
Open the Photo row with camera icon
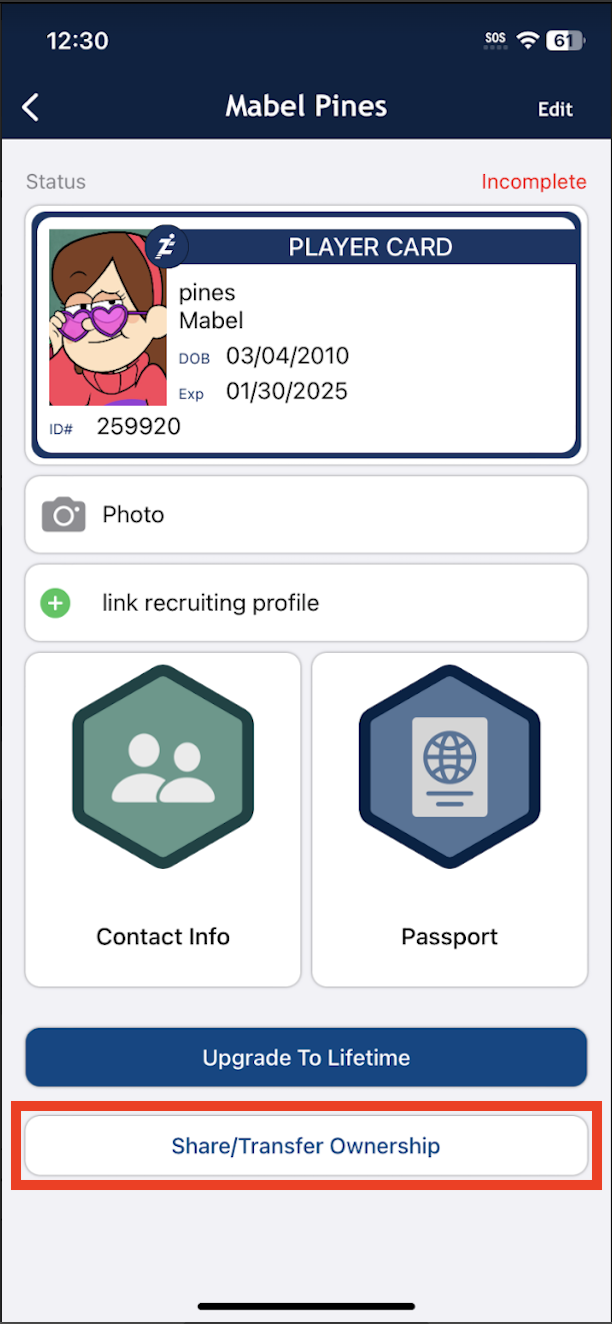pos(306,515)
